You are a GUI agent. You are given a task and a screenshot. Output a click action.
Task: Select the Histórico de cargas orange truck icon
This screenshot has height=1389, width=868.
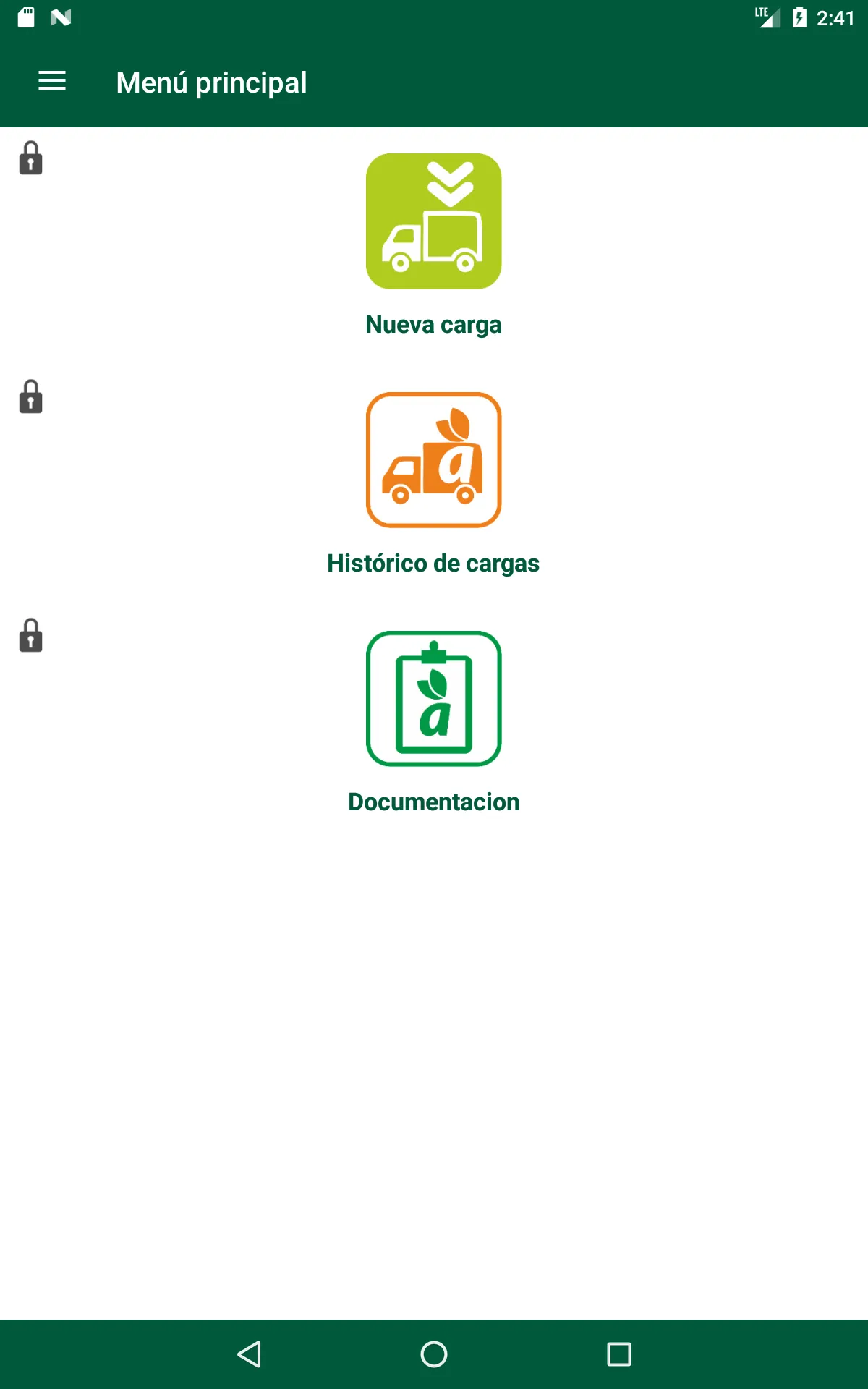coord(434,459)
